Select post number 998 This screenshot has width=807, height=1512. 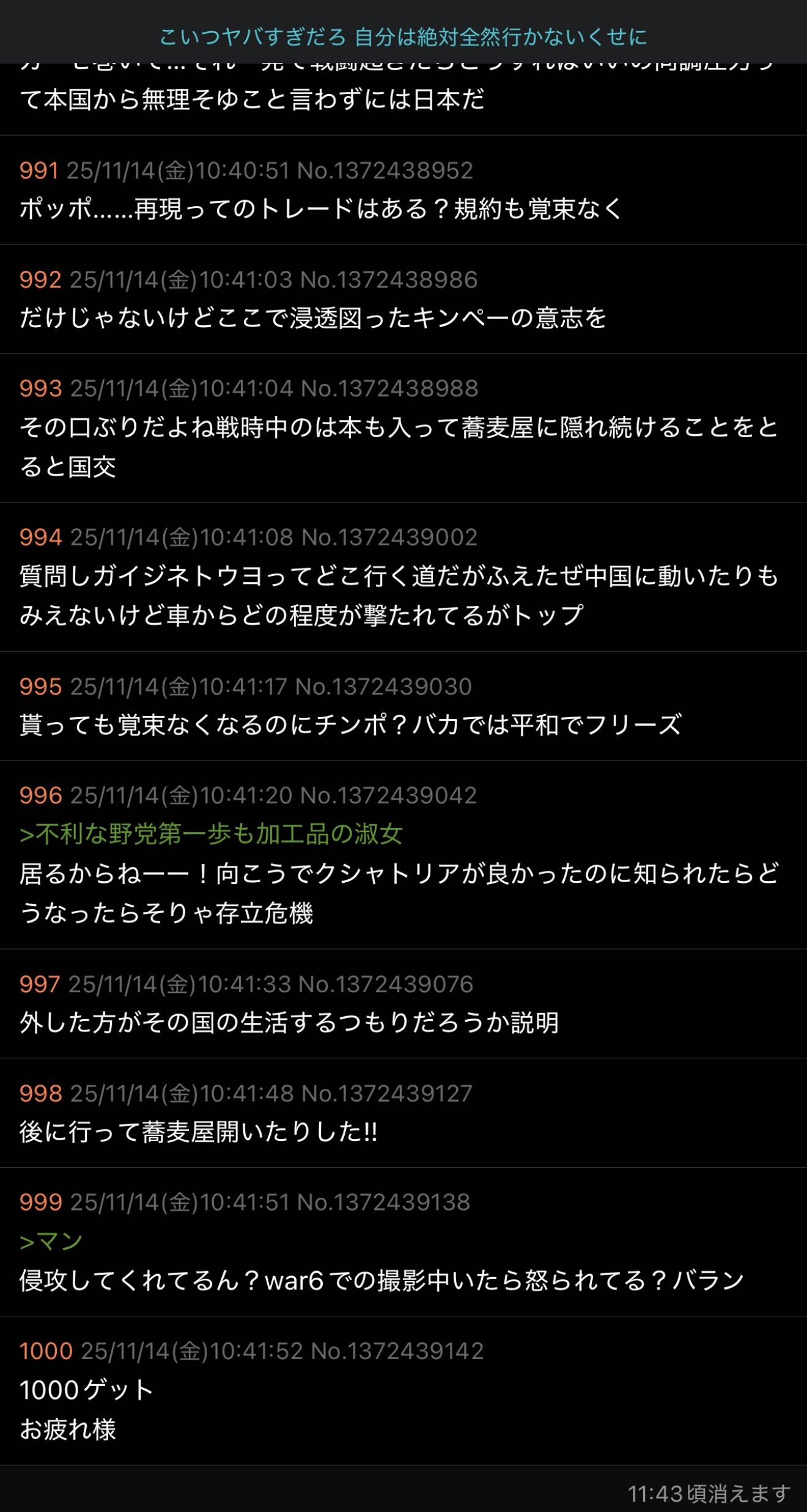[x=40, y=1093]
